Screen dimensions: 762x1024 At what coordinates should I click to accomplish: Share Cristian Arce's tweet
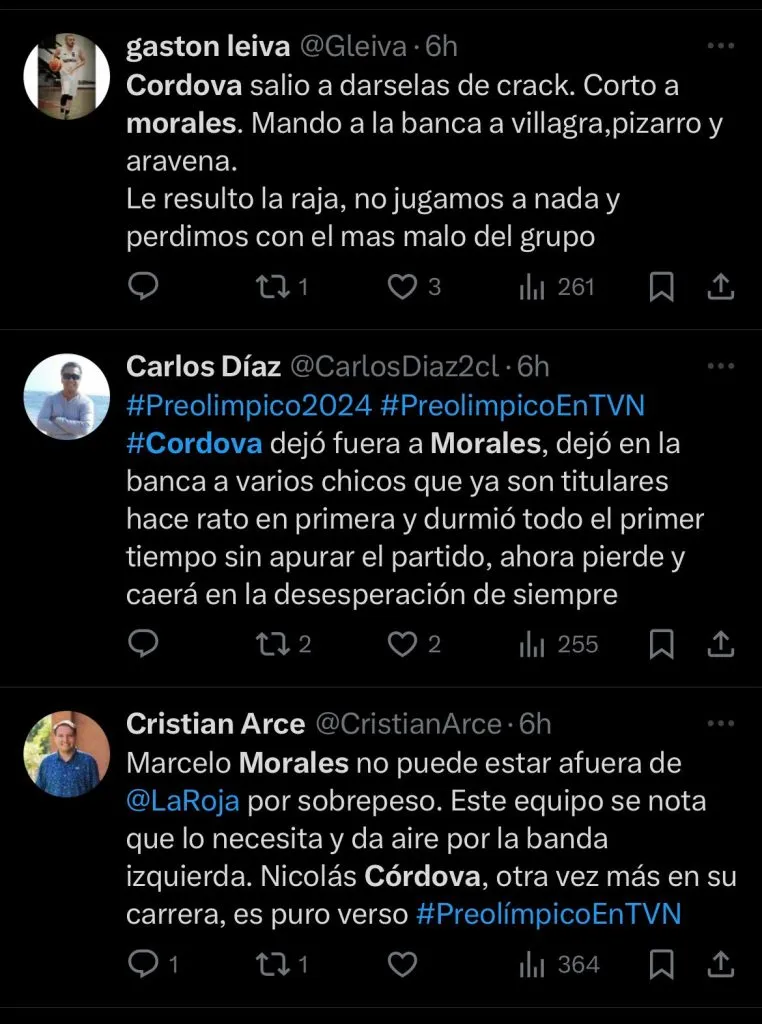point(720,964)
